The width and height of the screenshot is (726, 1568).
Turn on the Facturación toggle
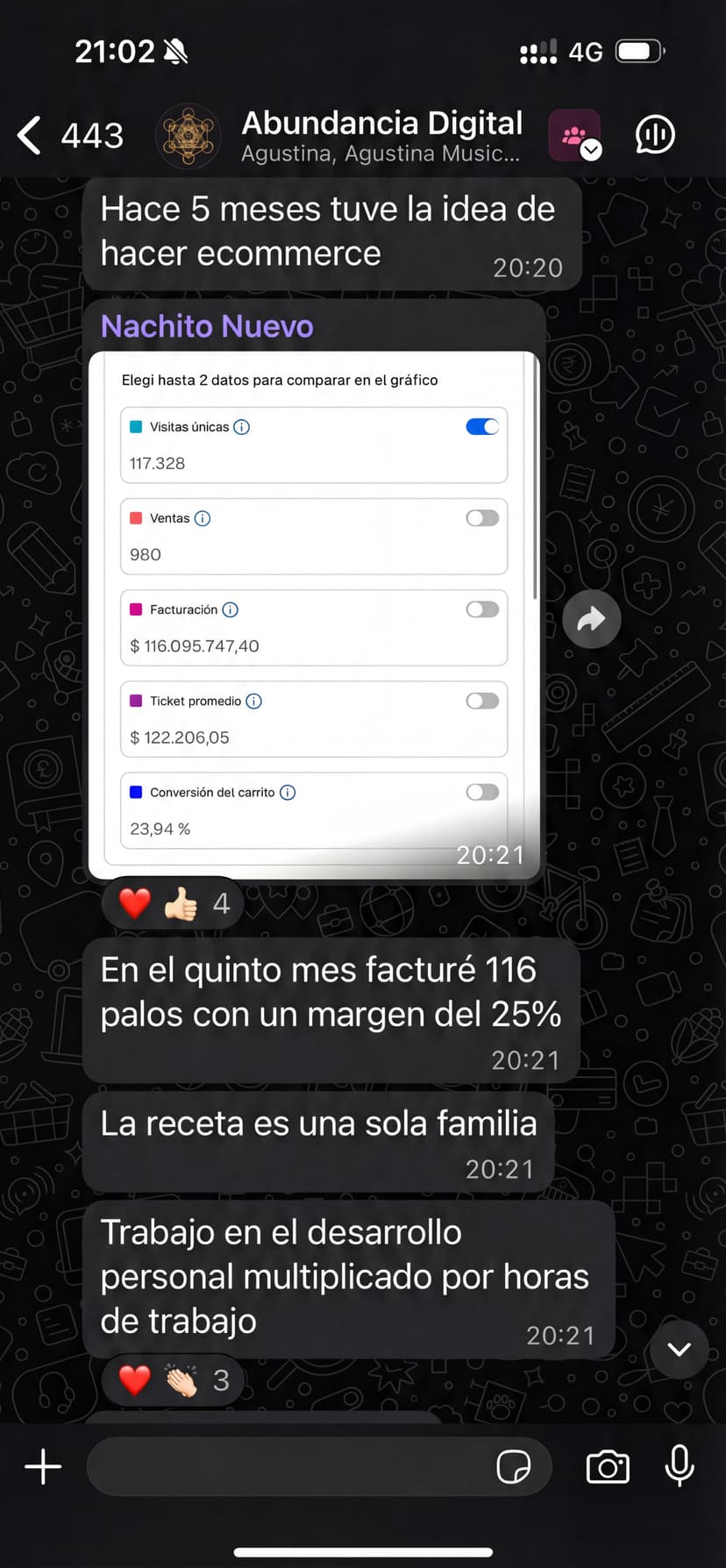coord(482,609)
